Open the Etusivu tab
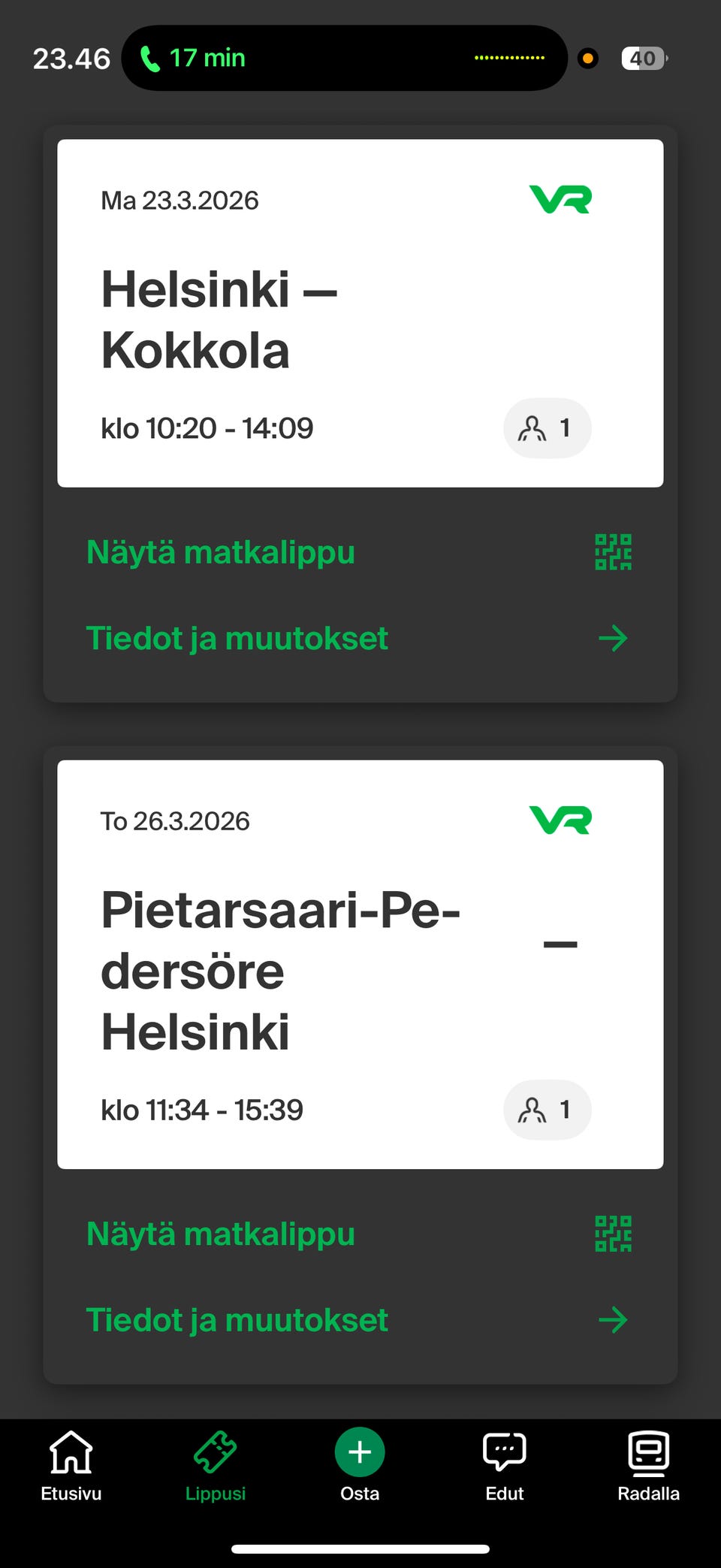 tap(71, 1473)
